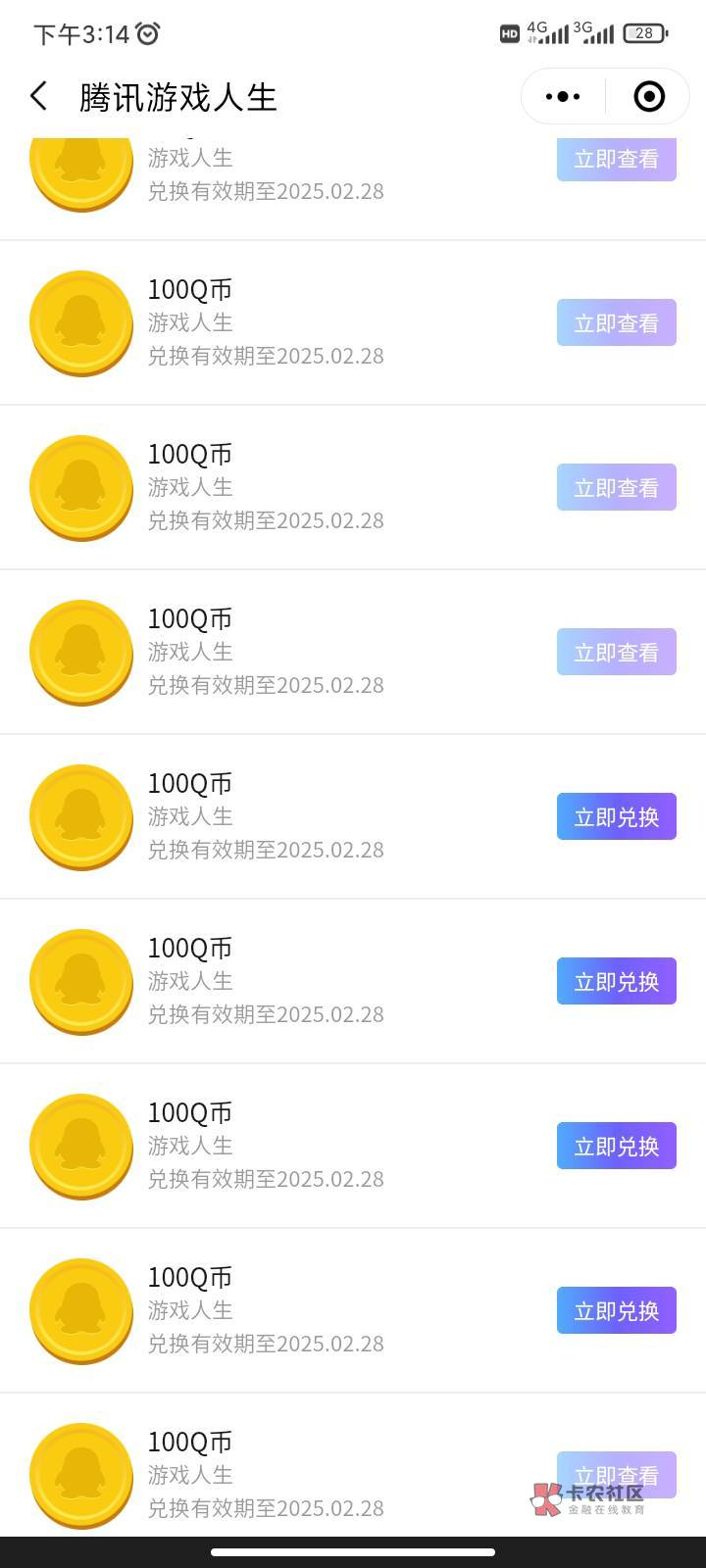Go back from 腾讯游戏人生 page

(39, 96)
